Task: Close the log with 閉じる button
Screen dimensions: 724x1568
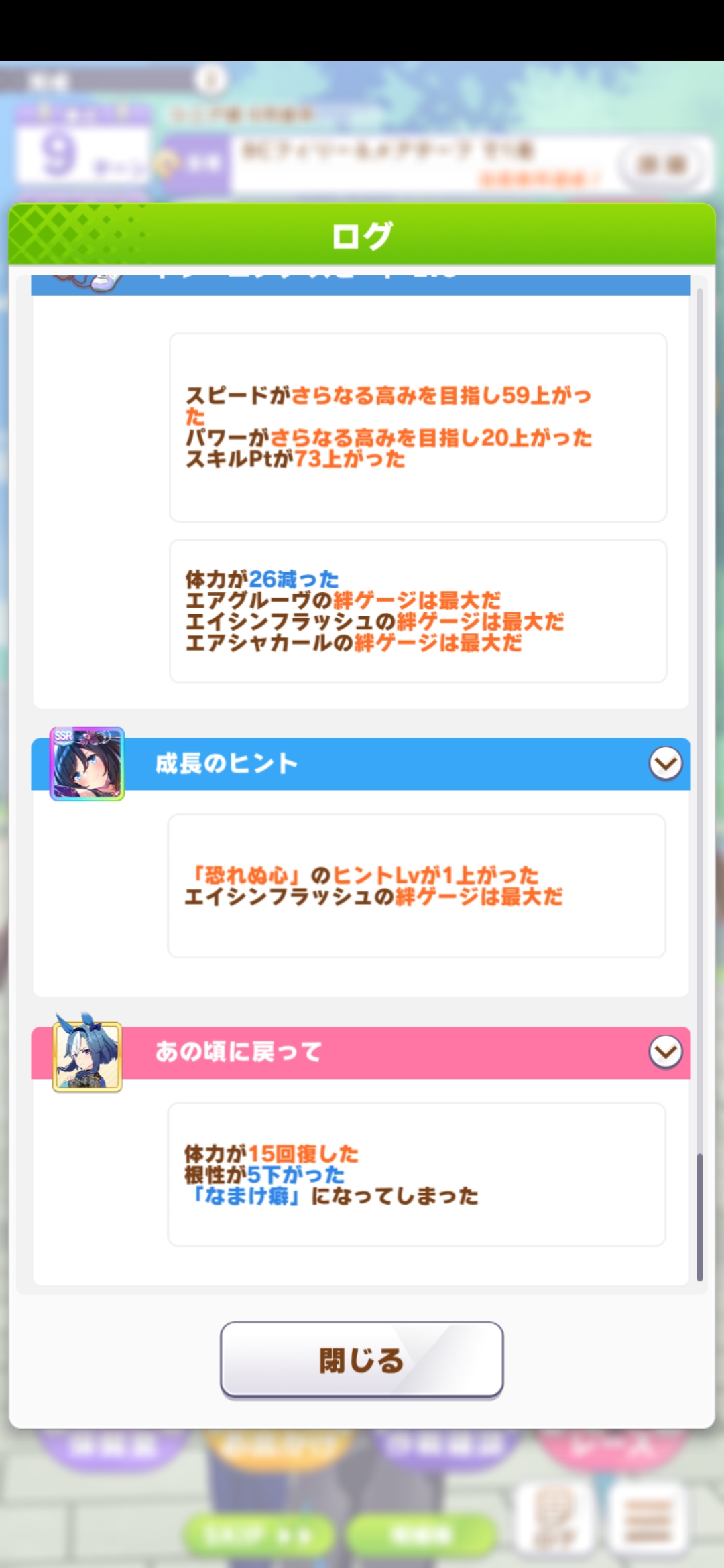Action: click(361, 1360)
